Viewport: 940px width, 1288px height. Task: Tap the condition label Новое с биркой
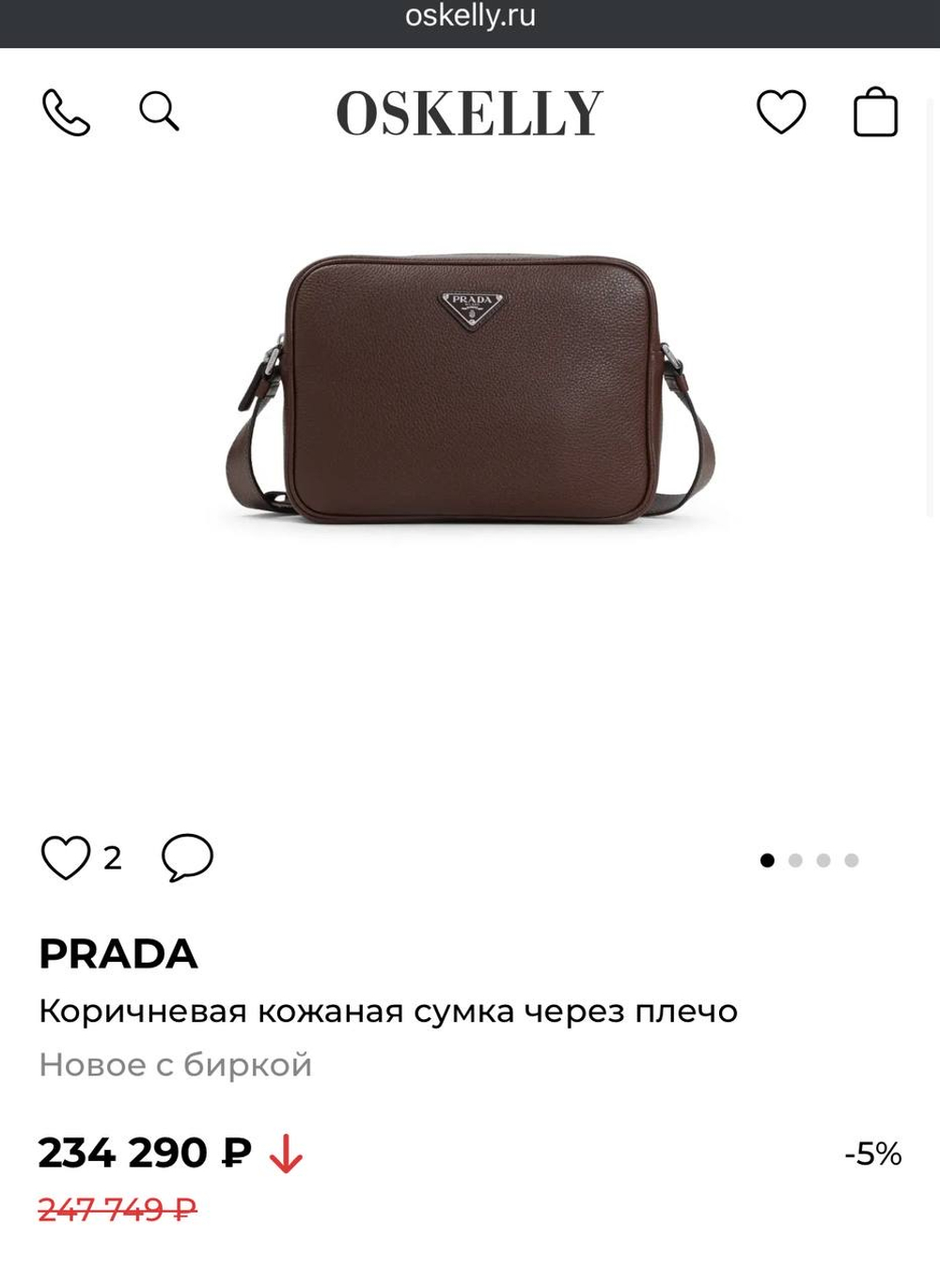pos(174,1063)
